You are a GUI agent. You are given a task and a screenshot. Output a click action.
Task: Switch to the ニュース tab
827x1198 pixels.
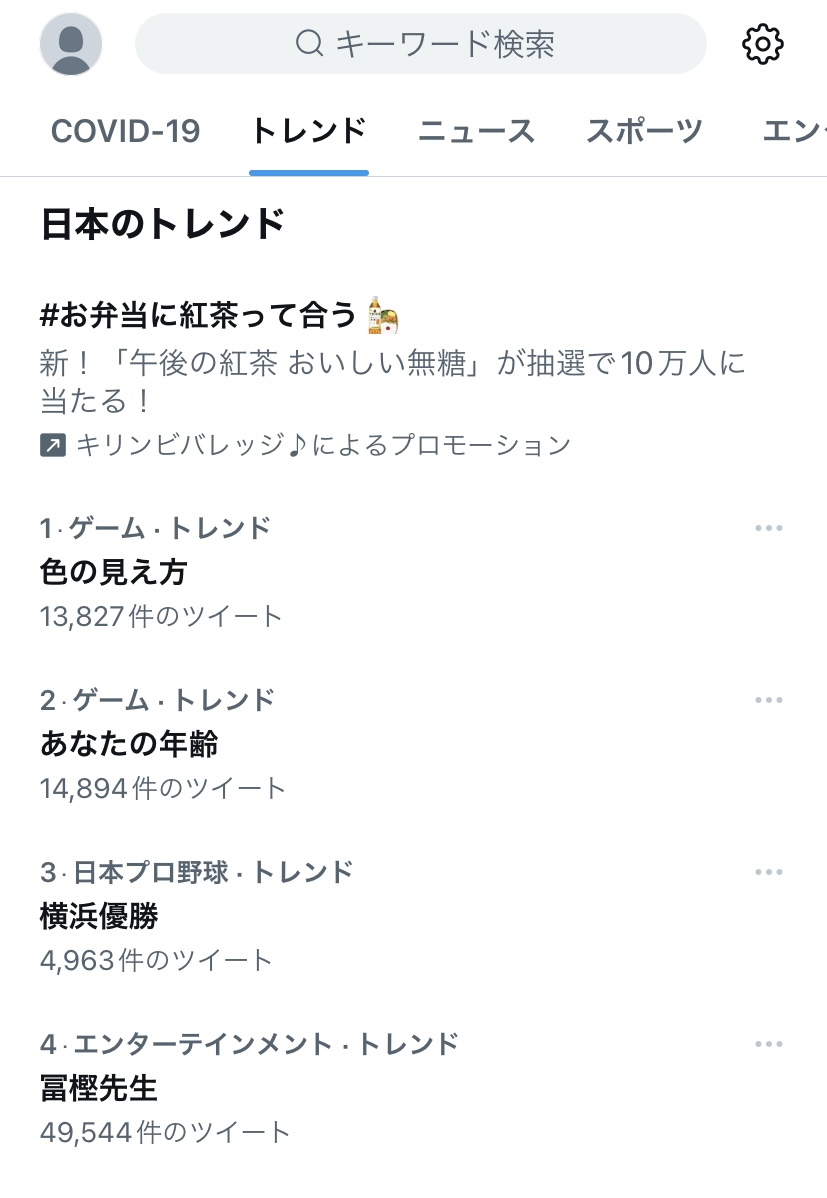coord(476,131)
